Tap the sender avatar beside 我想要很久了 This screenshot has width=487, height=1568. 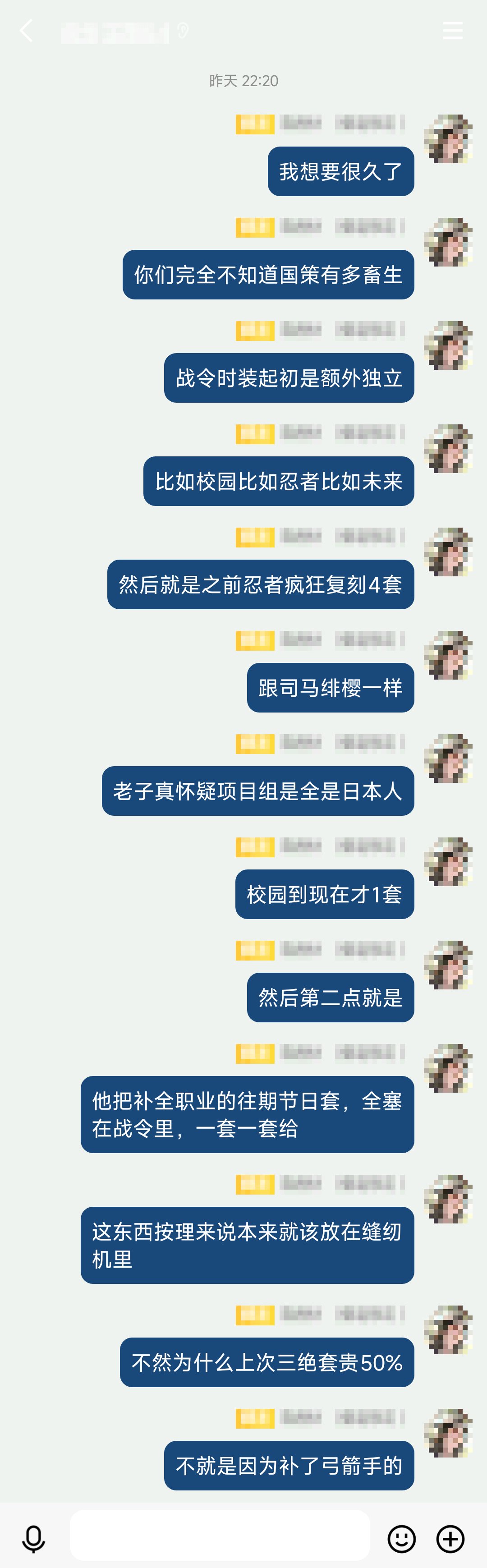tap(448, 139)
